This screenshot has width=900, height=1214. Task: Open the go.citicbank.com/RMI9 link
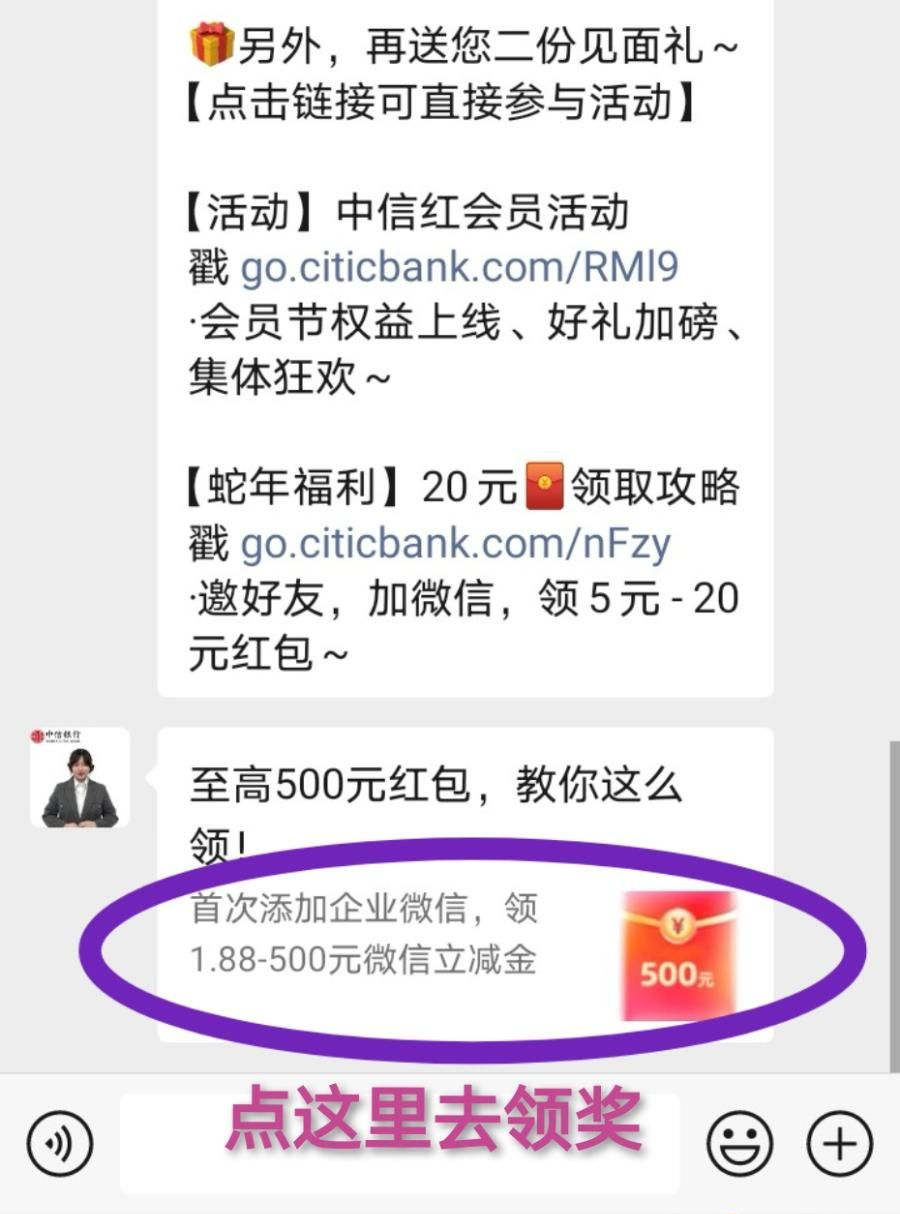click(x=460, y=267)
